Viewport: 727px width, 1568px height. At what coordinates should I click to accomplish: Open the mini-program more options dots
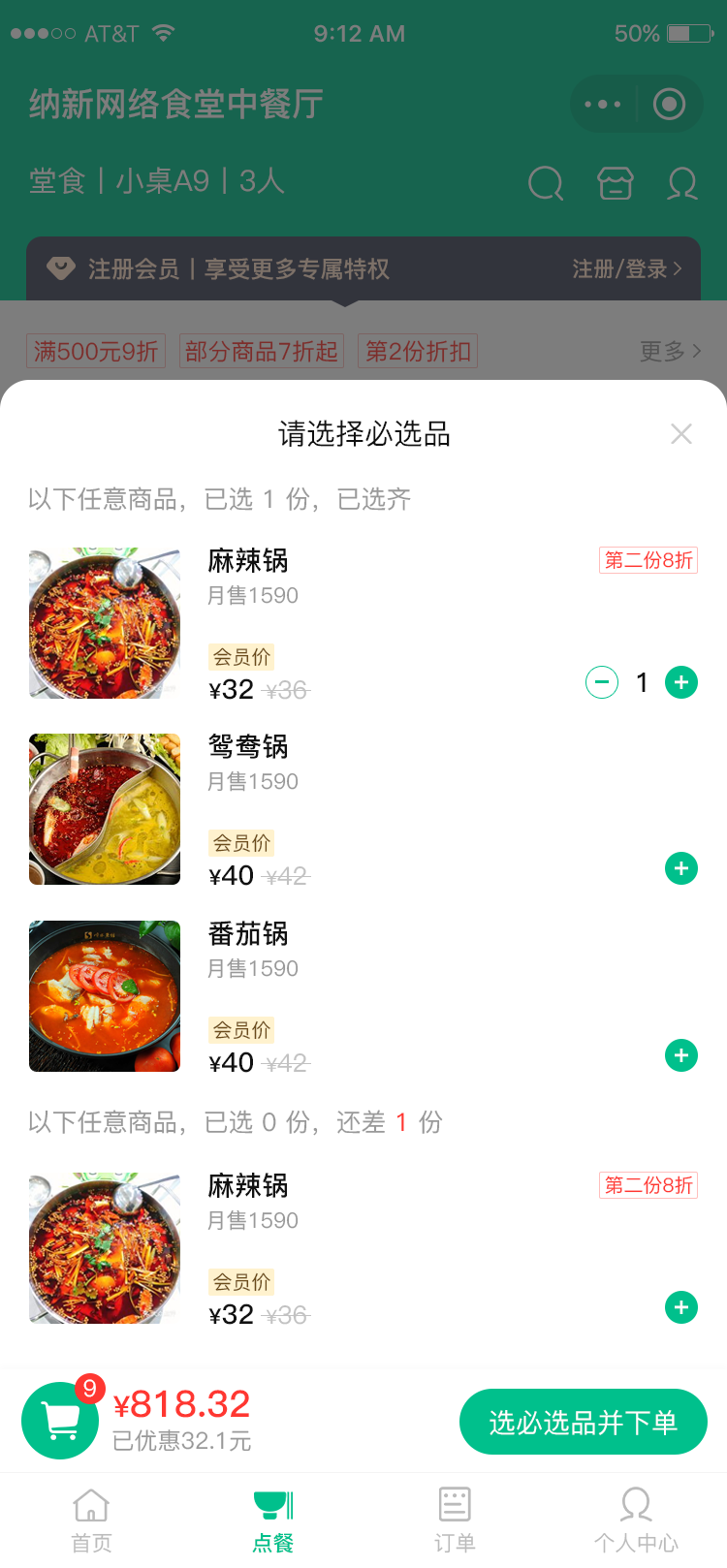[x=603, y=104]
